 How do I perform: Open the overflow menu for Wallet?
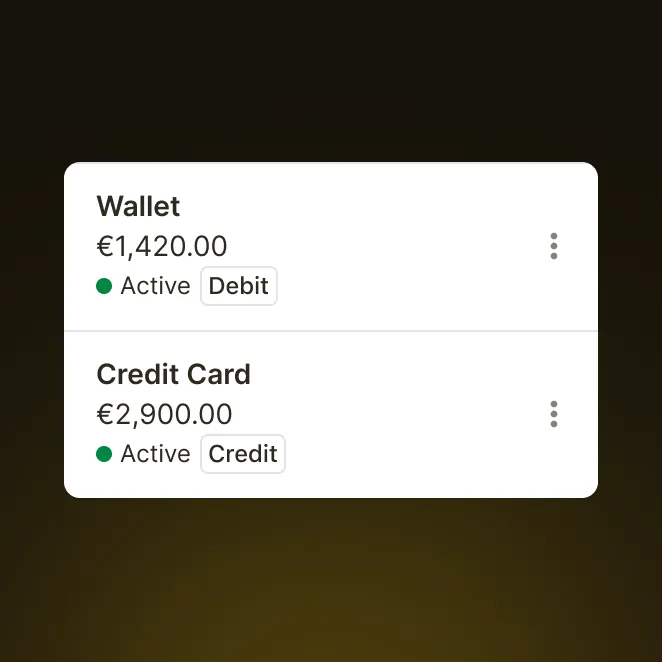click(x=554, y=246)
